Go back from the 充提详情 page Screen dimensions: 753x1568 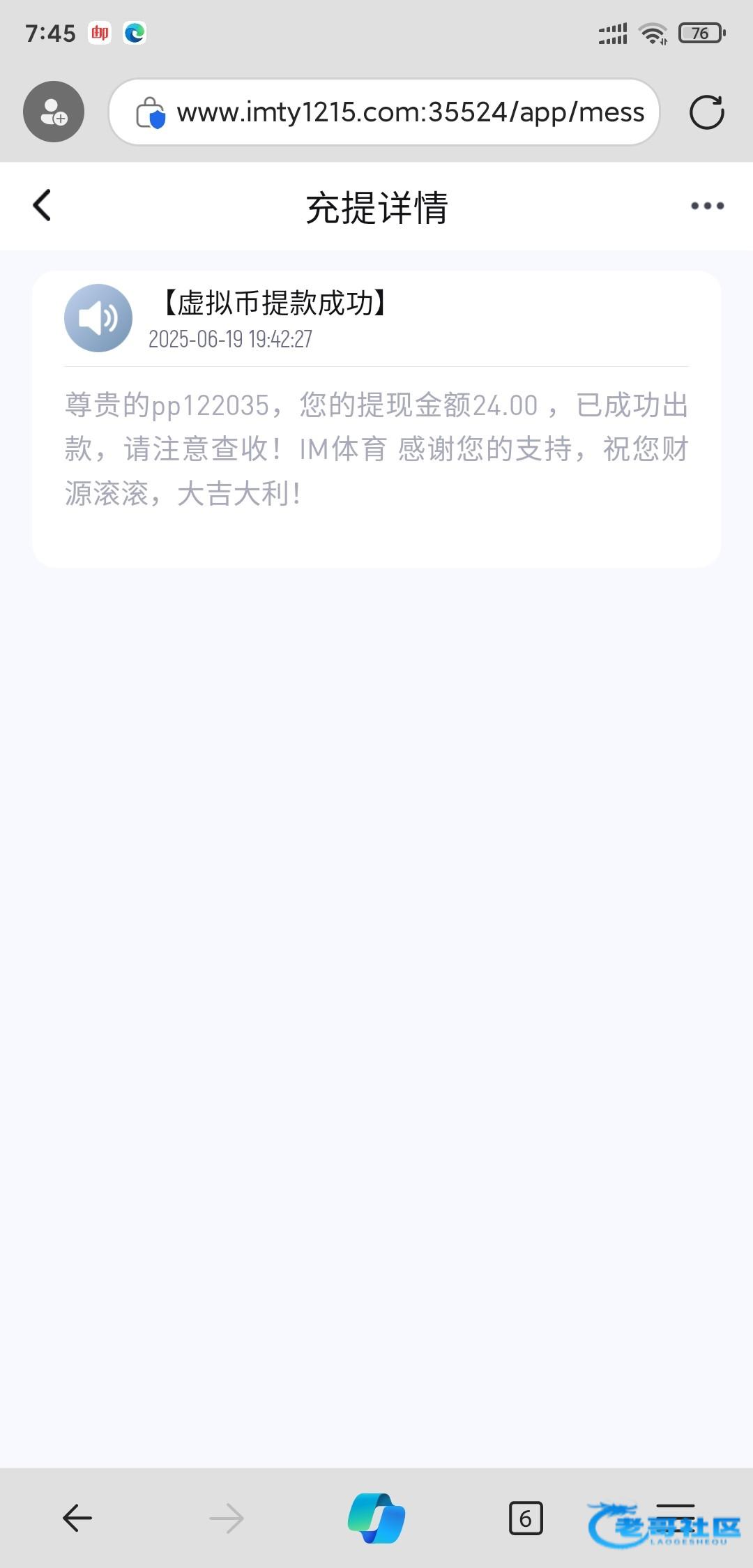pos(42,206)
